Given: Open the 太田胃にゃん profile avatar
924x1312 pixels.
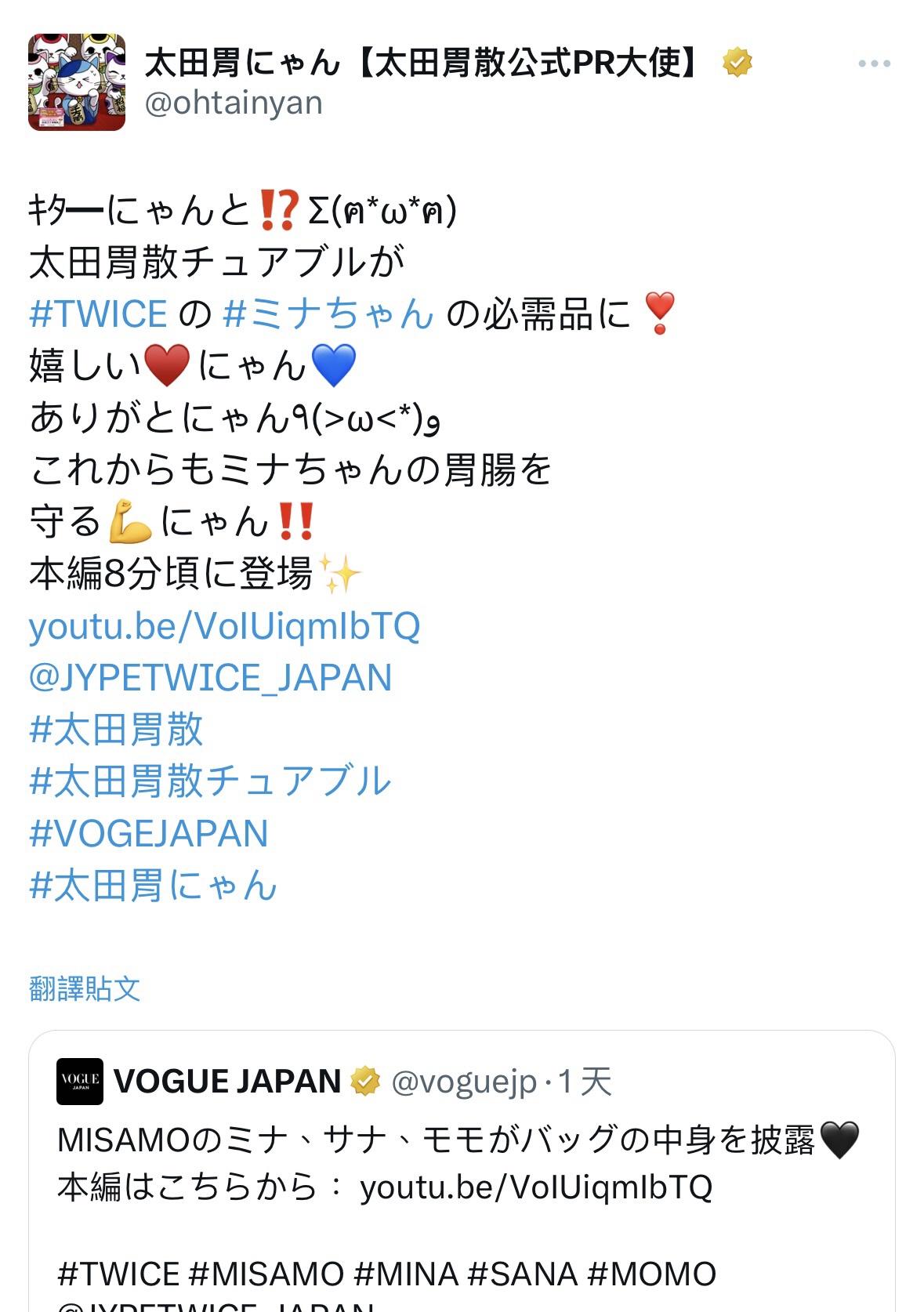Looking at the screenshot, I should (77, 82).
